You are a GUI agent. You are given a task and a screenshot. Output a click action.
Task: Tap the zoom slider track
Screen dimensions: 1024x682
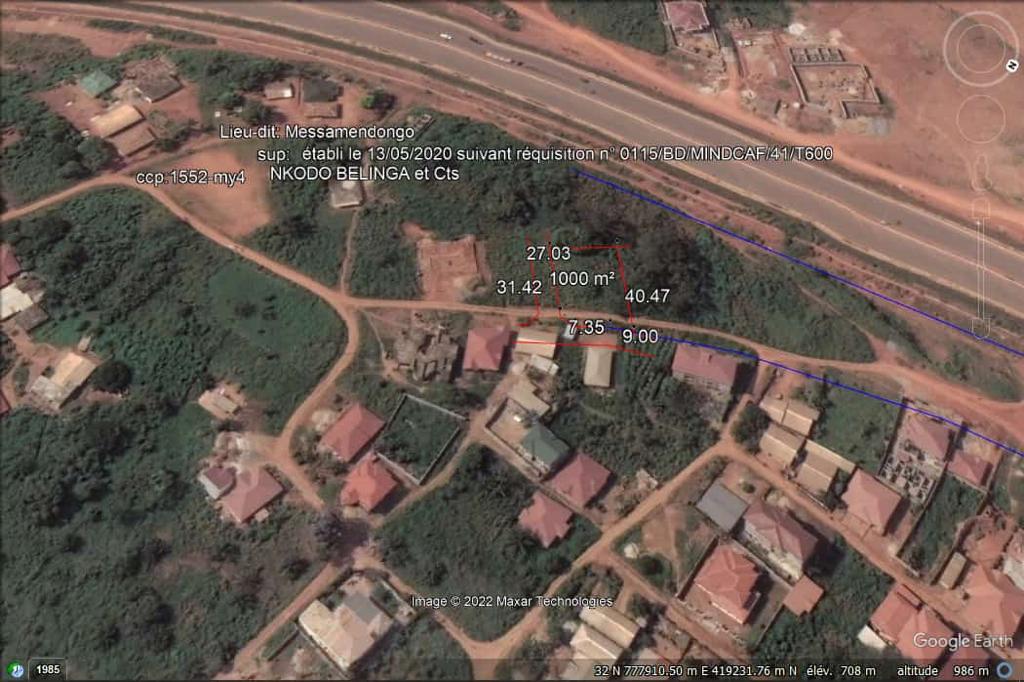[x=981, y=265]
